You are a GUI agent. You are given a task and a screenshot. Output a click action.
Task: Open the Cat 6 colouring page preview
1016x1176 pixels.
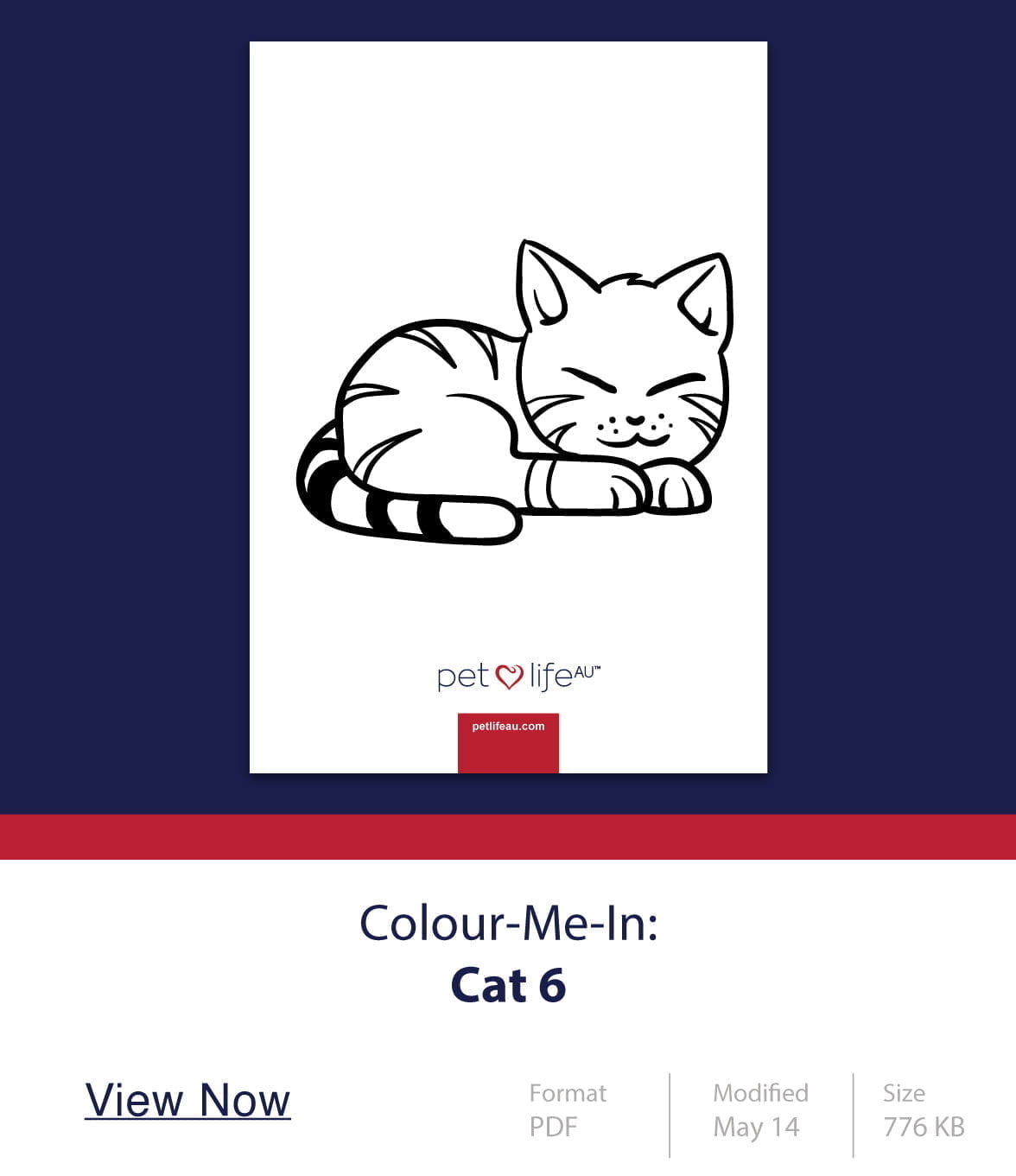point(508,406)
